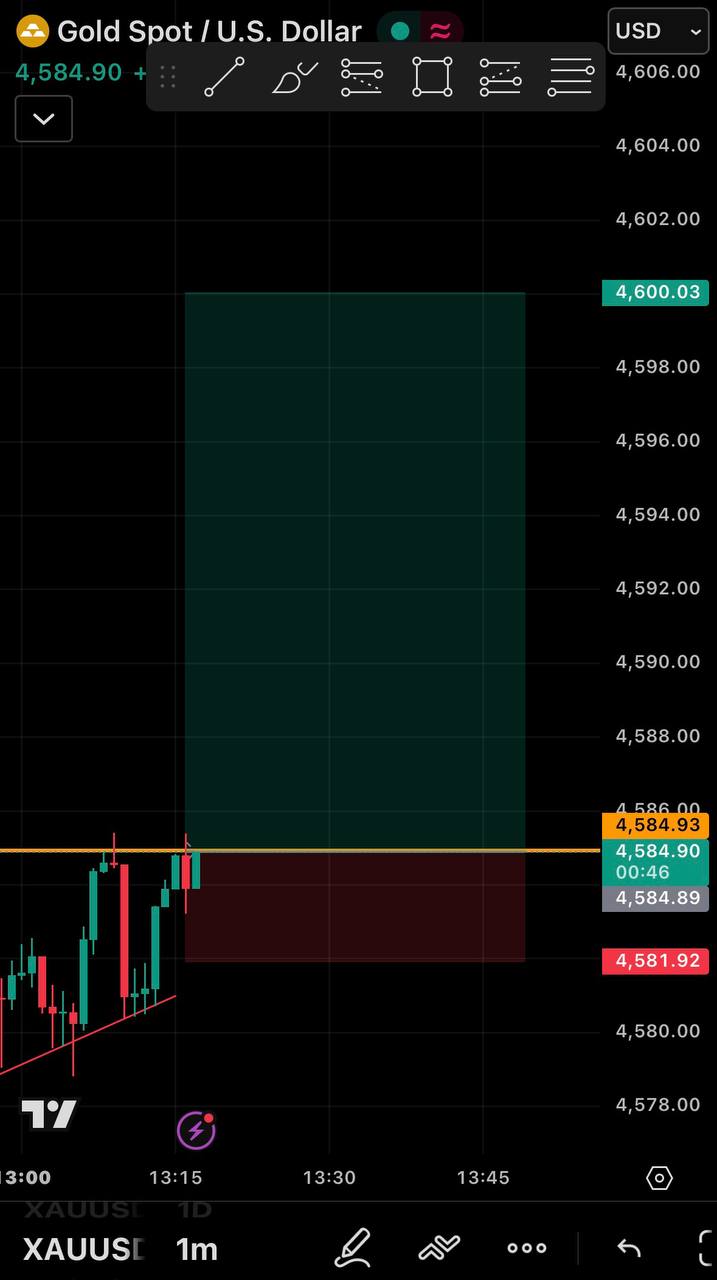Image resolution: width=717 pixels, height=1280 pixels.
Task: Undo the last chart action
Action: coord(628,1248)
